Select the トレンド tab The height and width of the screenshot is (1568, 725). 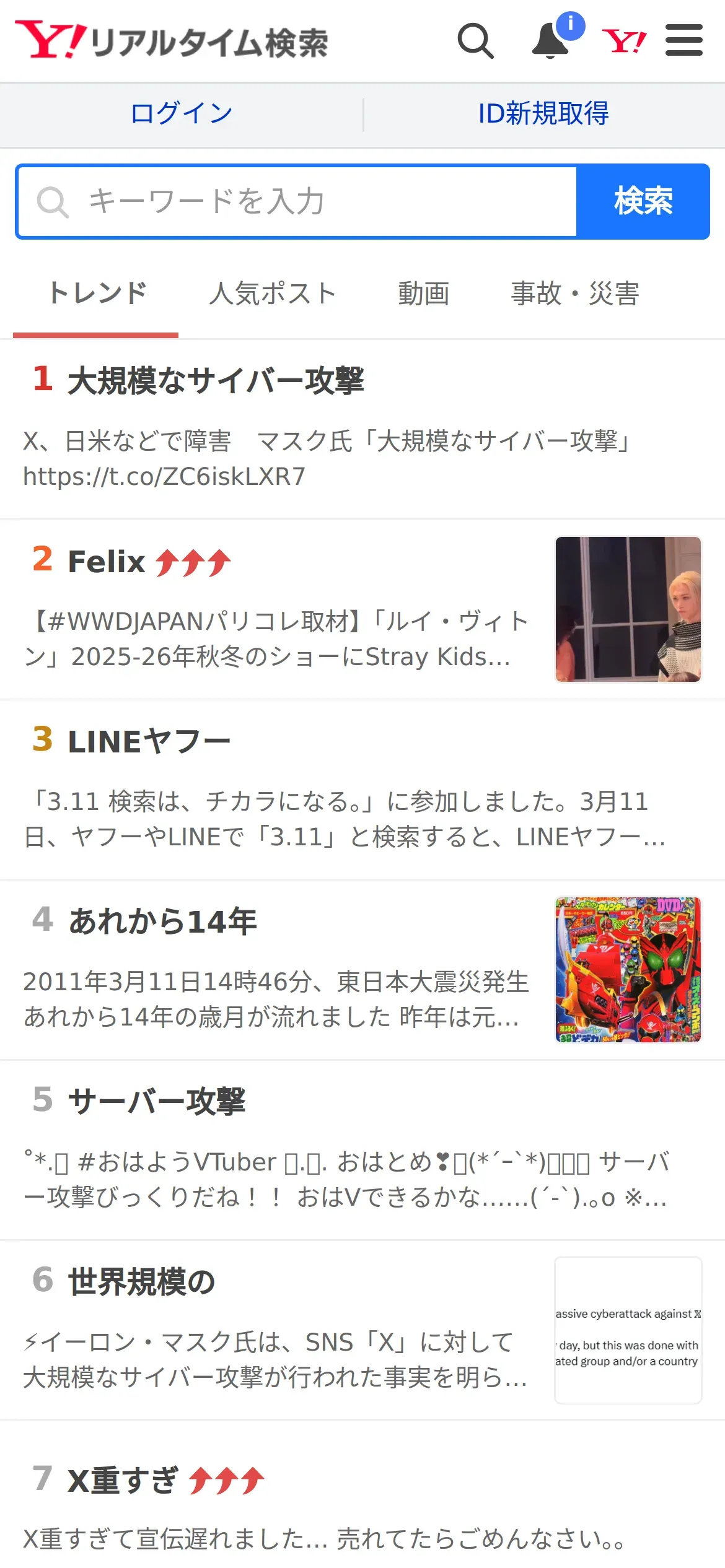click(96, 294)
